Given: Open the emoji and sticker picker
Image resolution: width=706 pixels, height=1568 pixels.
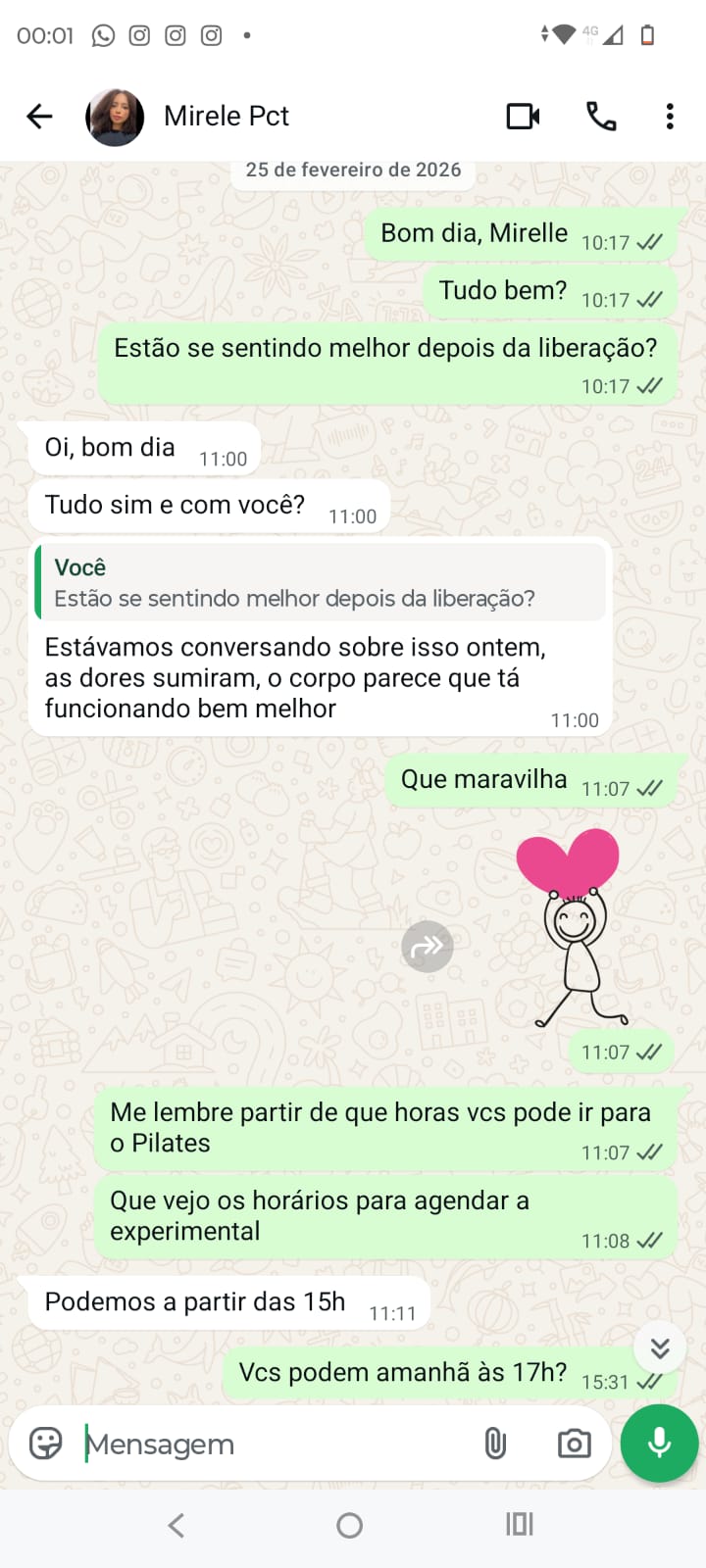Looking at the screenshot, I should point(46,1444).
